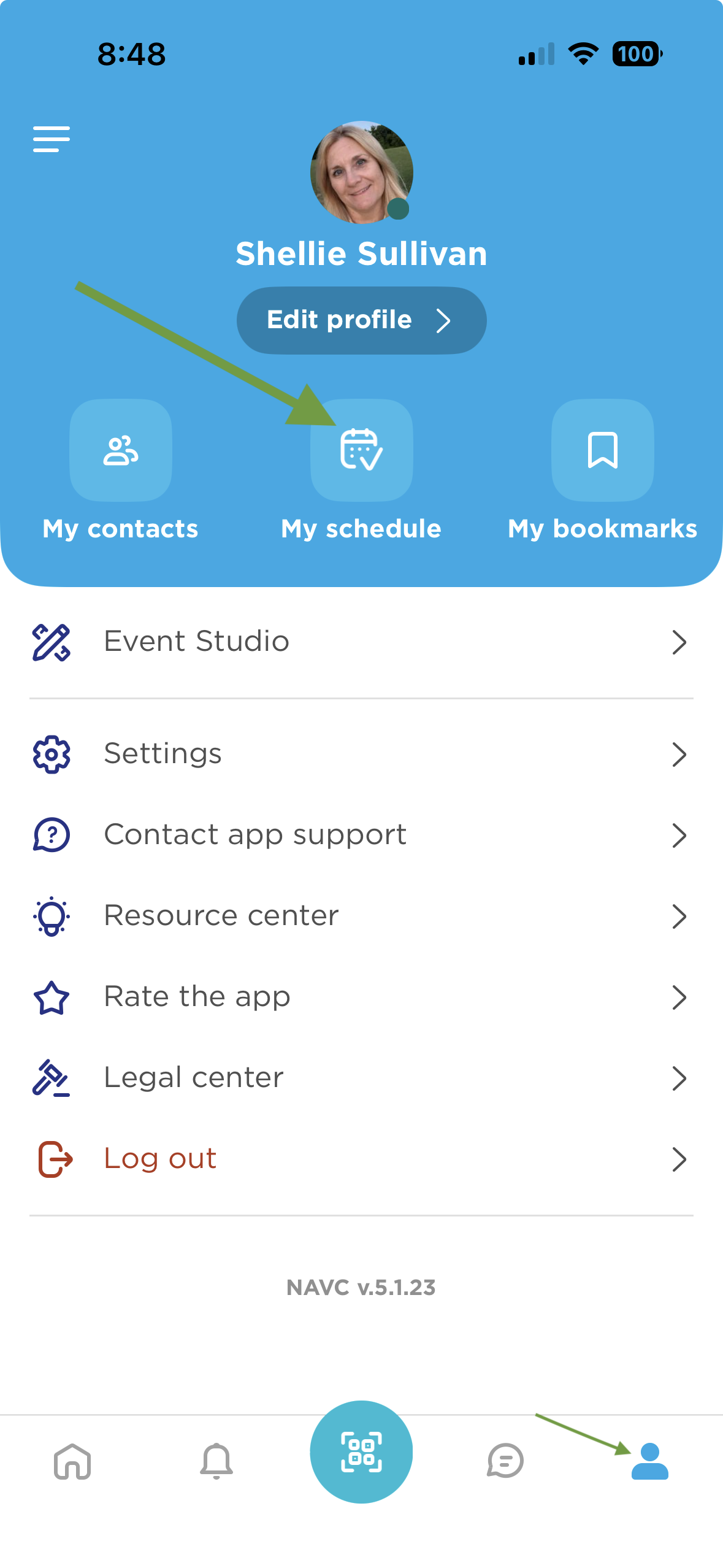
Task: Open My contacts
Action: click(x=121, y=451)
